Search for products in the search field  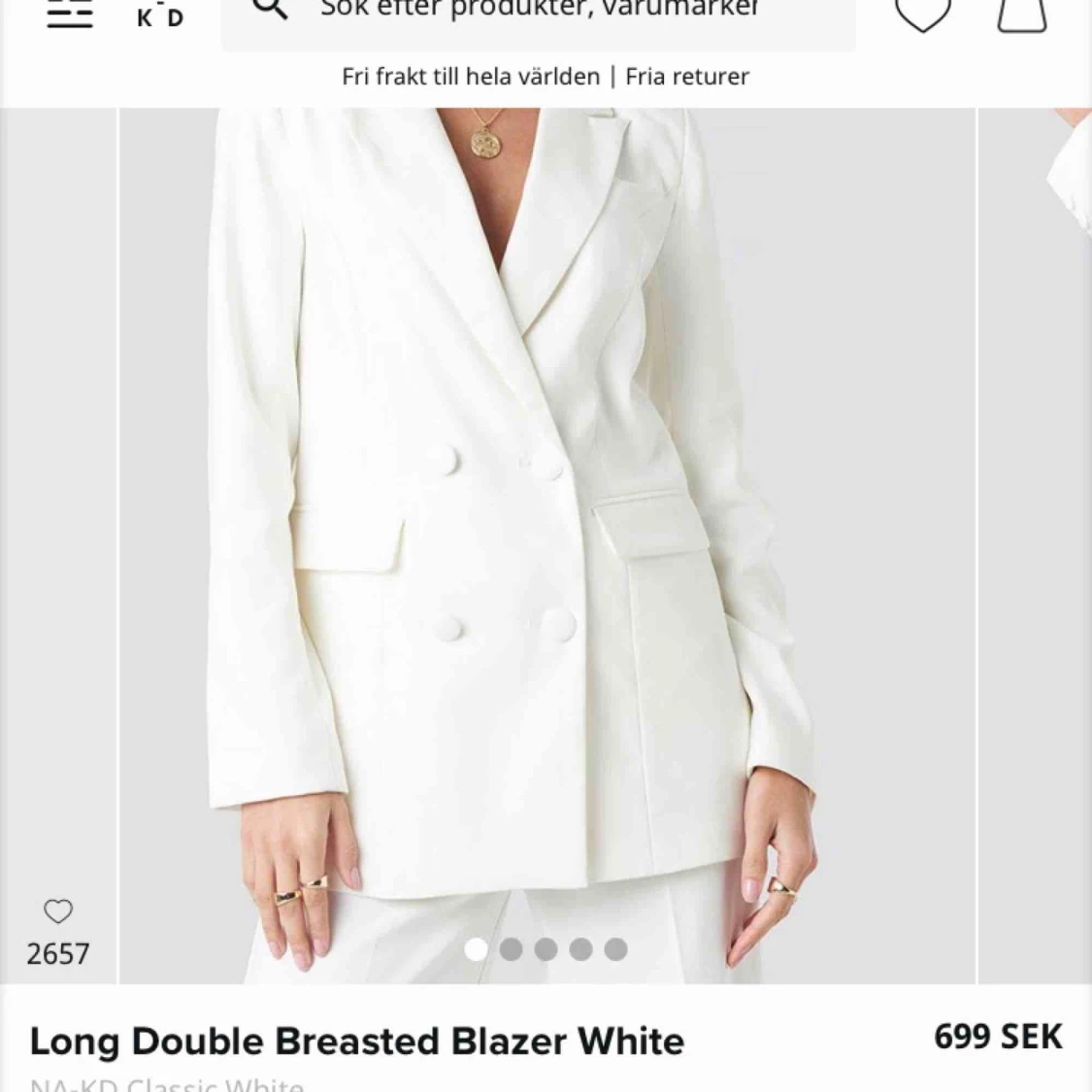pos(539,14)
